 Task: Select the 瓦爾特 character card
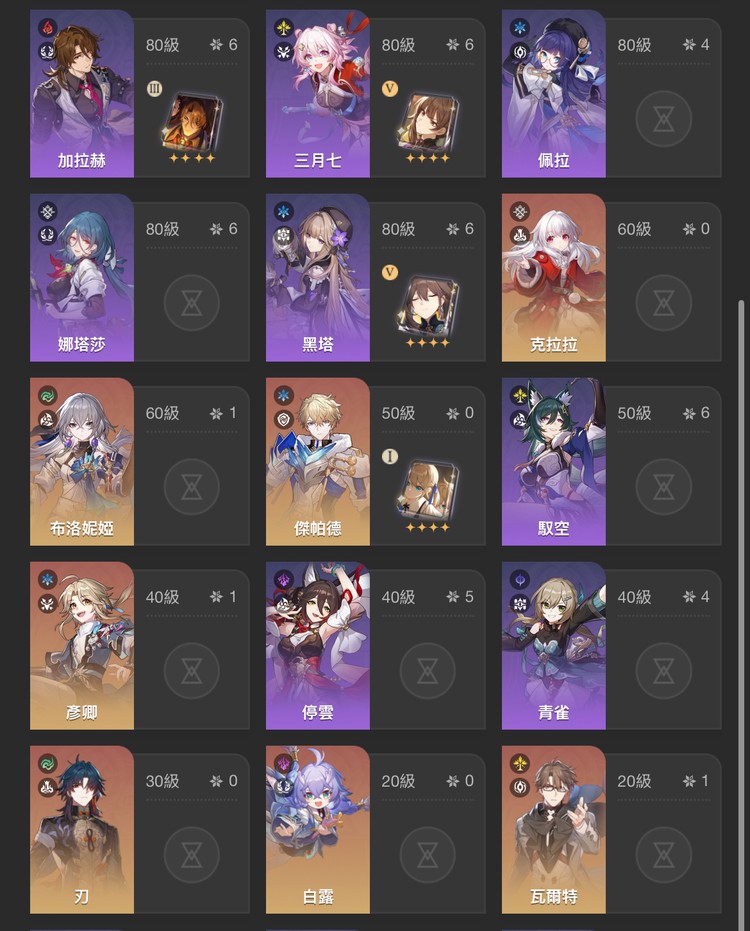click(554, 830)
